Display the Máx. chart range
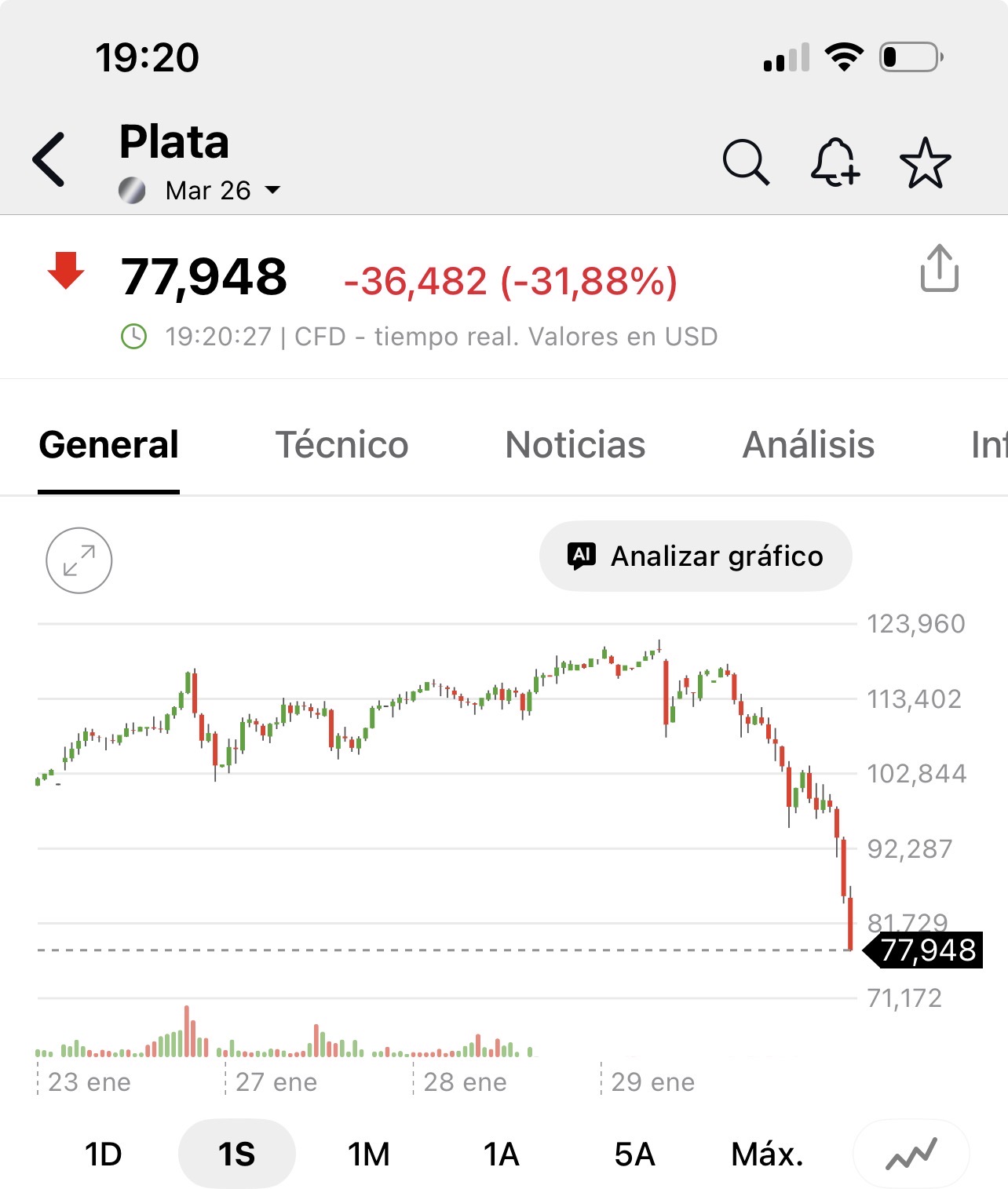Viewport: 1008px width, 1189px height. click(767, 1154)
